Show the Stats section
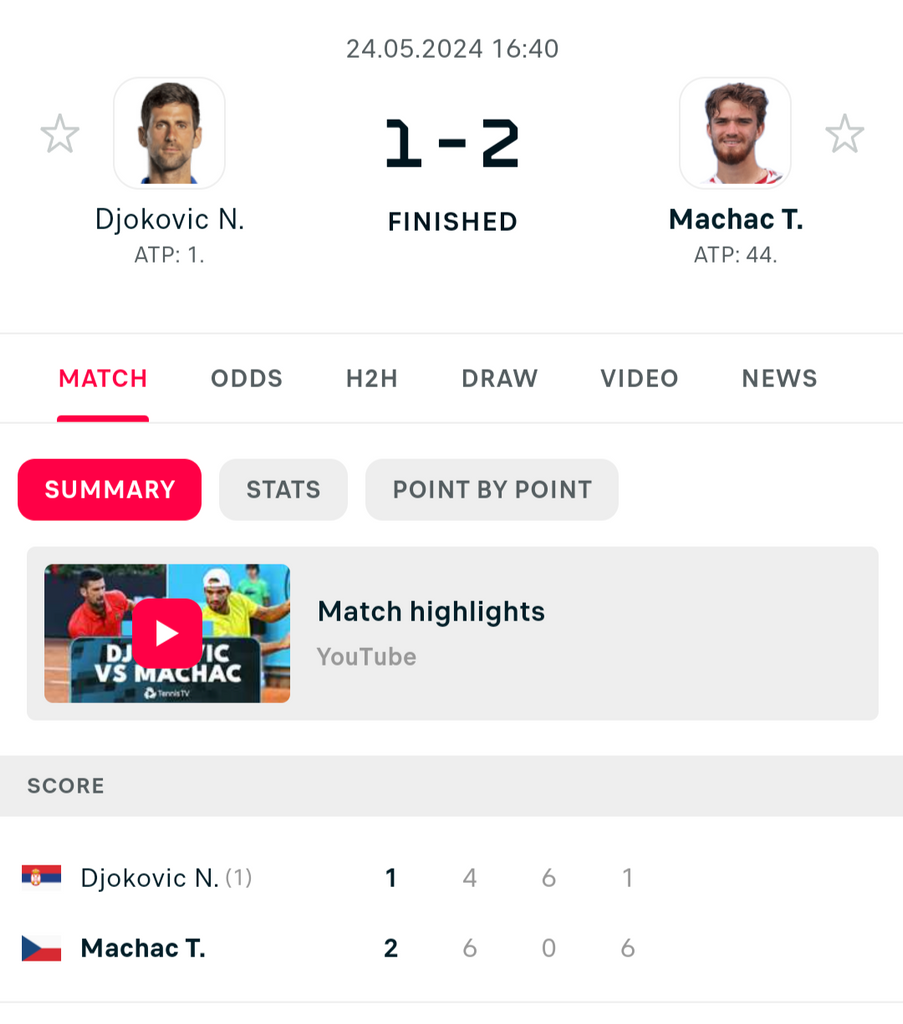903x1024 pixels. point(283,490)
